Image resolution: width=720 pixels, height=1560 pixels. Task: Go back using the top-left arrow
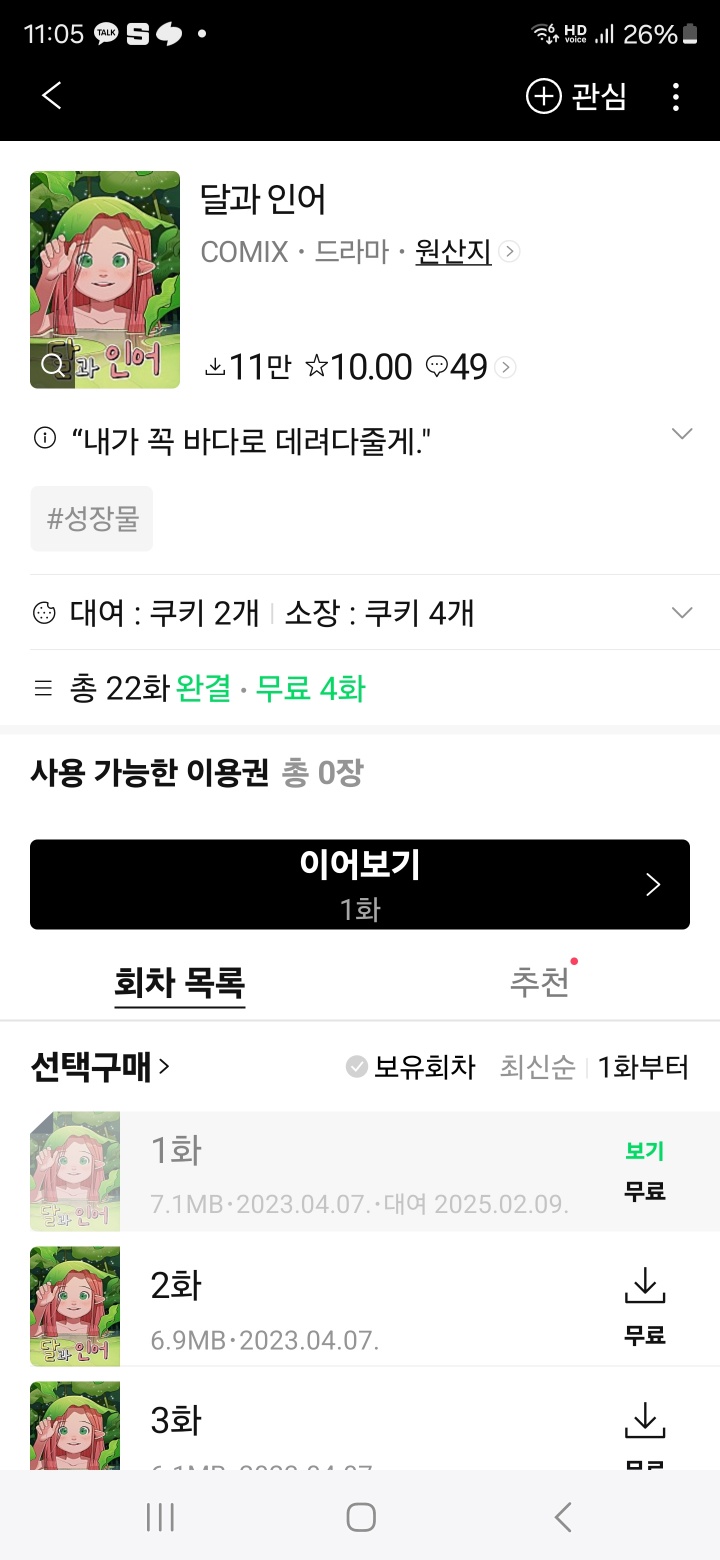[52, 96]
